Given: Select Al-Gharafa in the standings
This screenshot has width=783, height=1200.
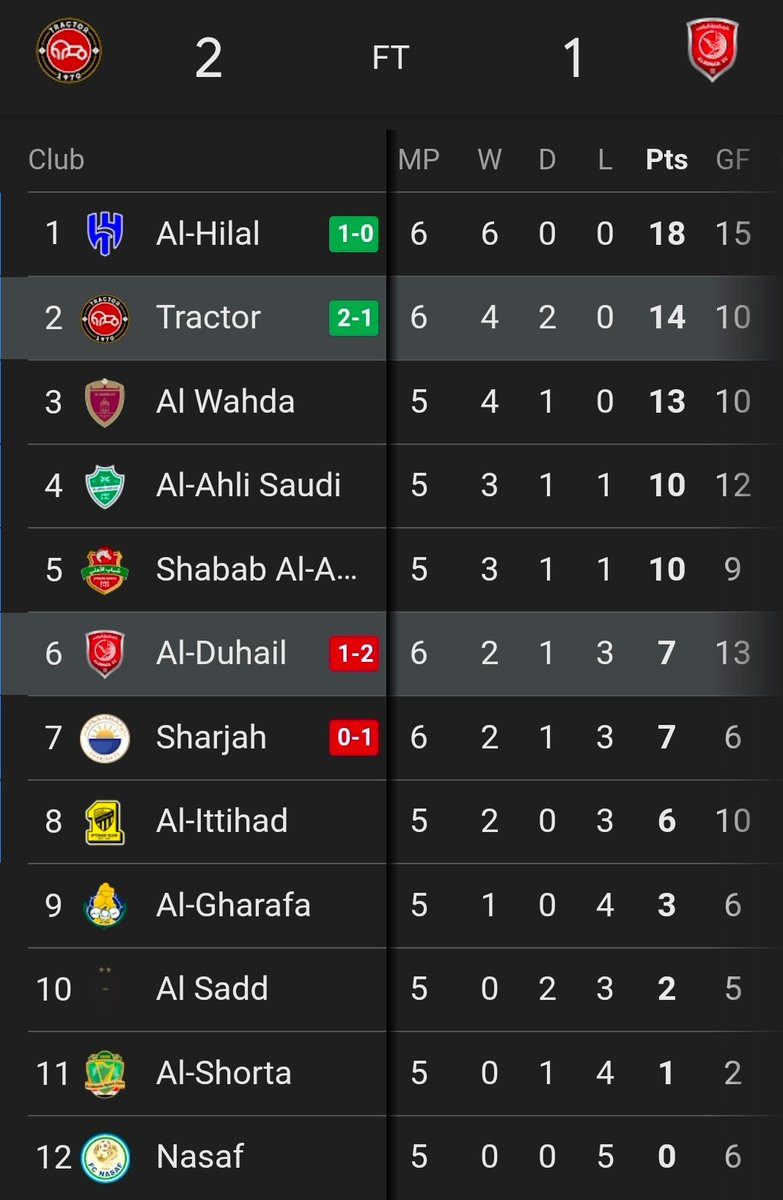Looking at the screenshot, I should 233,906.
